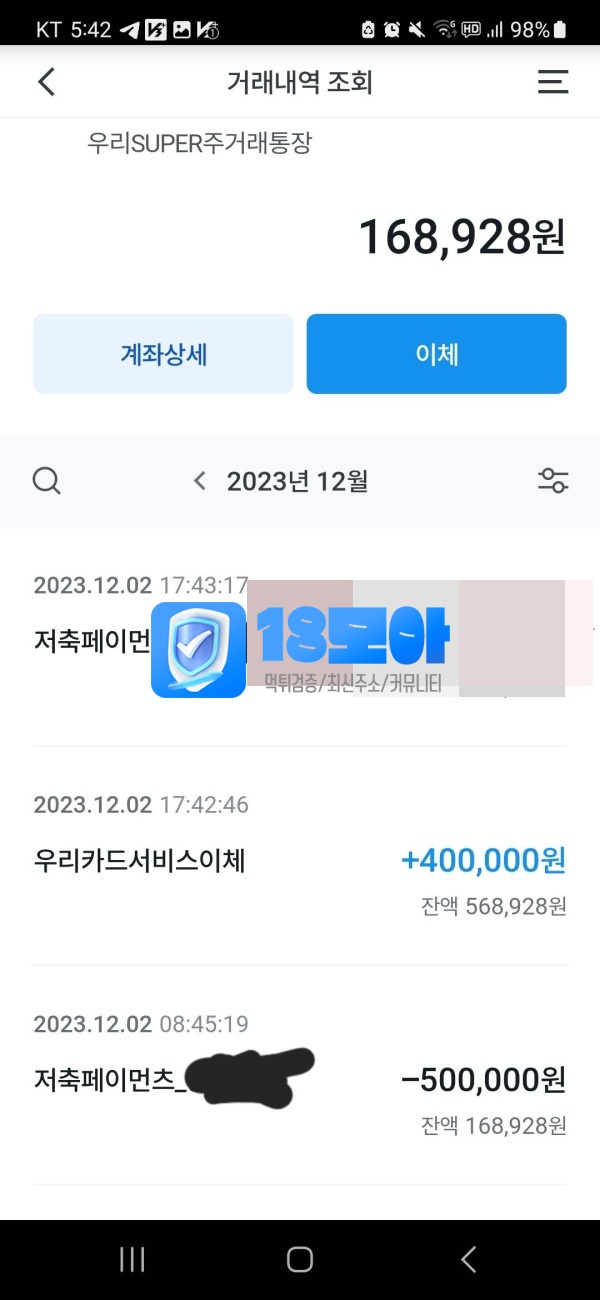
Task: Open 계좌상세 account details
Action: coord(163,354)
